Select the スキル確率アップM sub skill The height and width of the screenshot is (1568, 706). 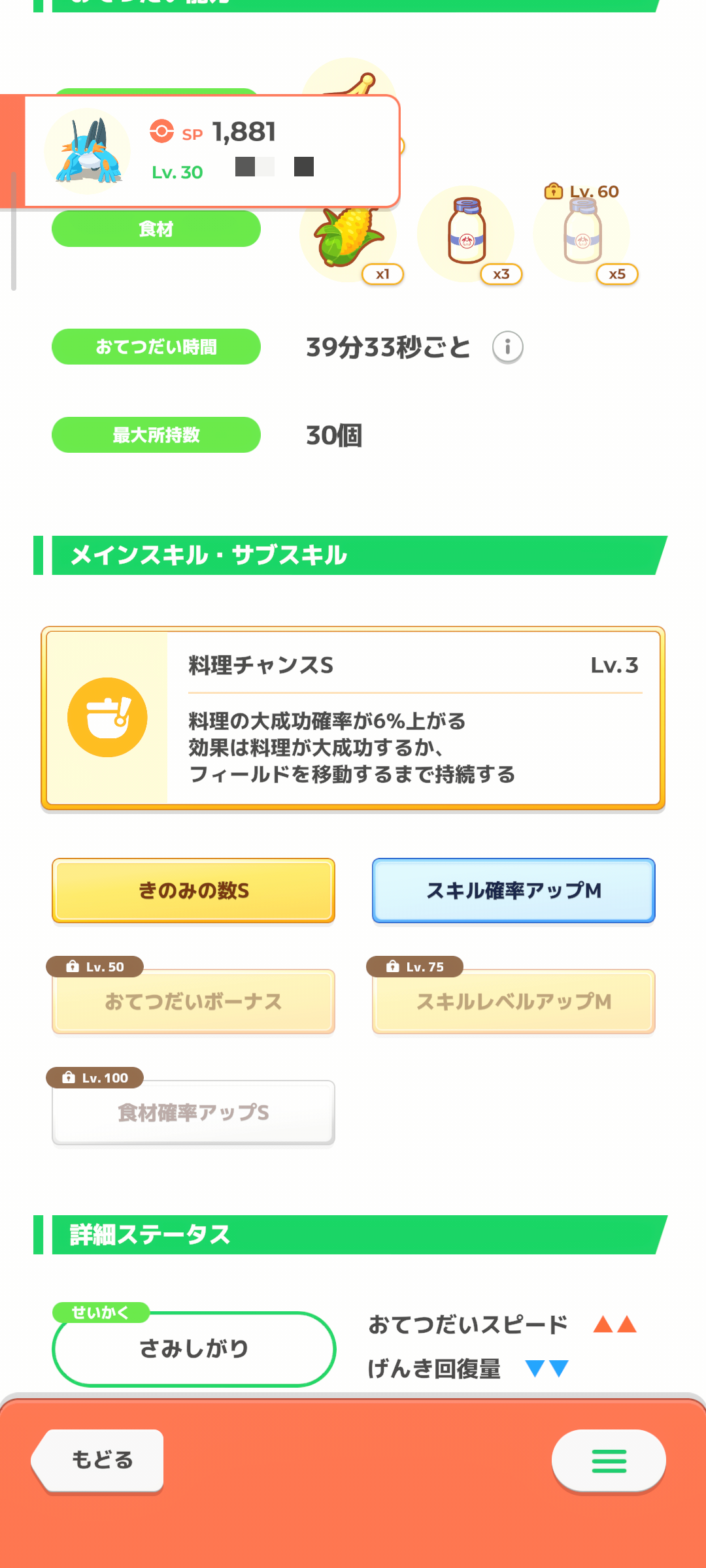coord(514,890)
